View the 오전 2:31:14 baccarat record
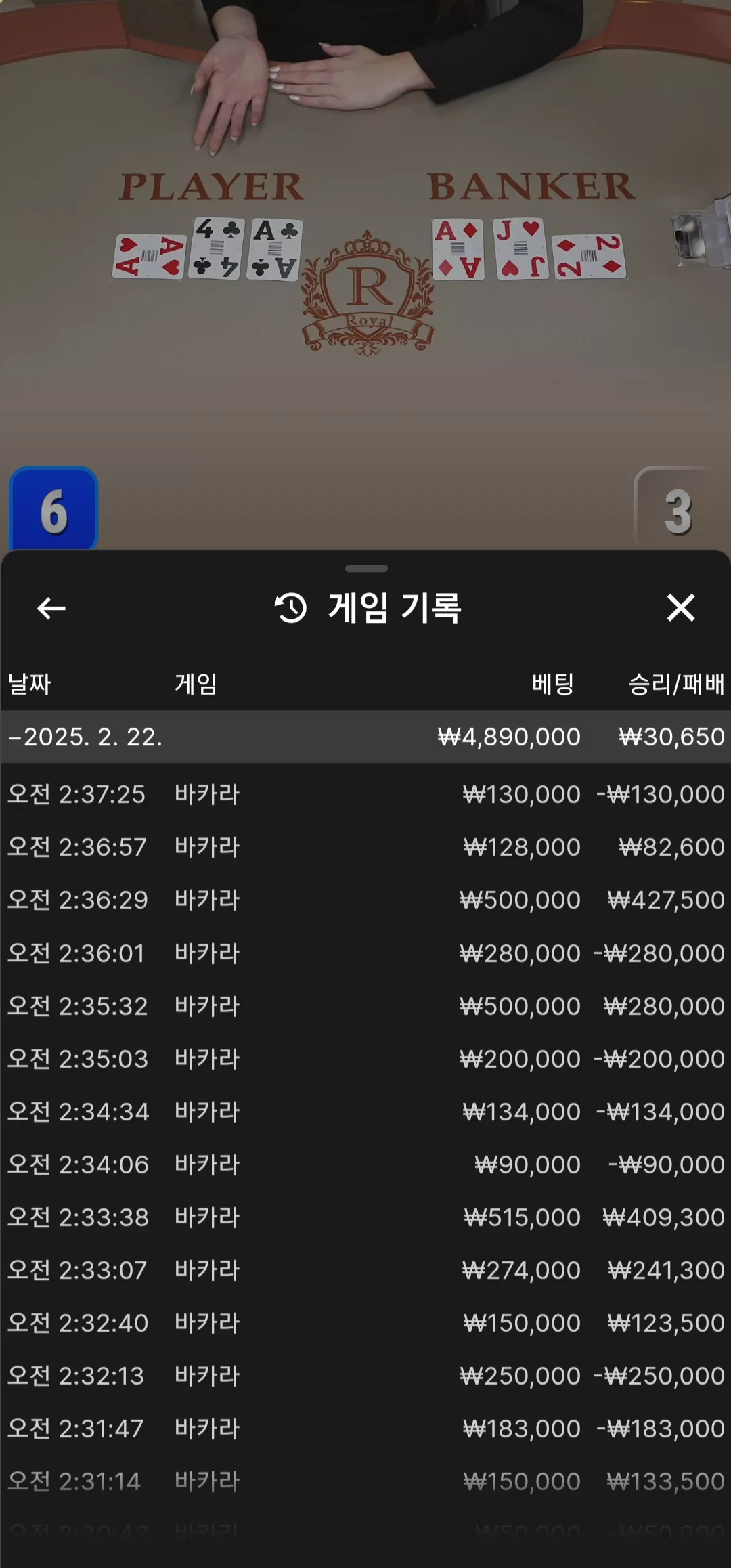Viewport: 731px width, 1568px height. [x=365, y=1481]
